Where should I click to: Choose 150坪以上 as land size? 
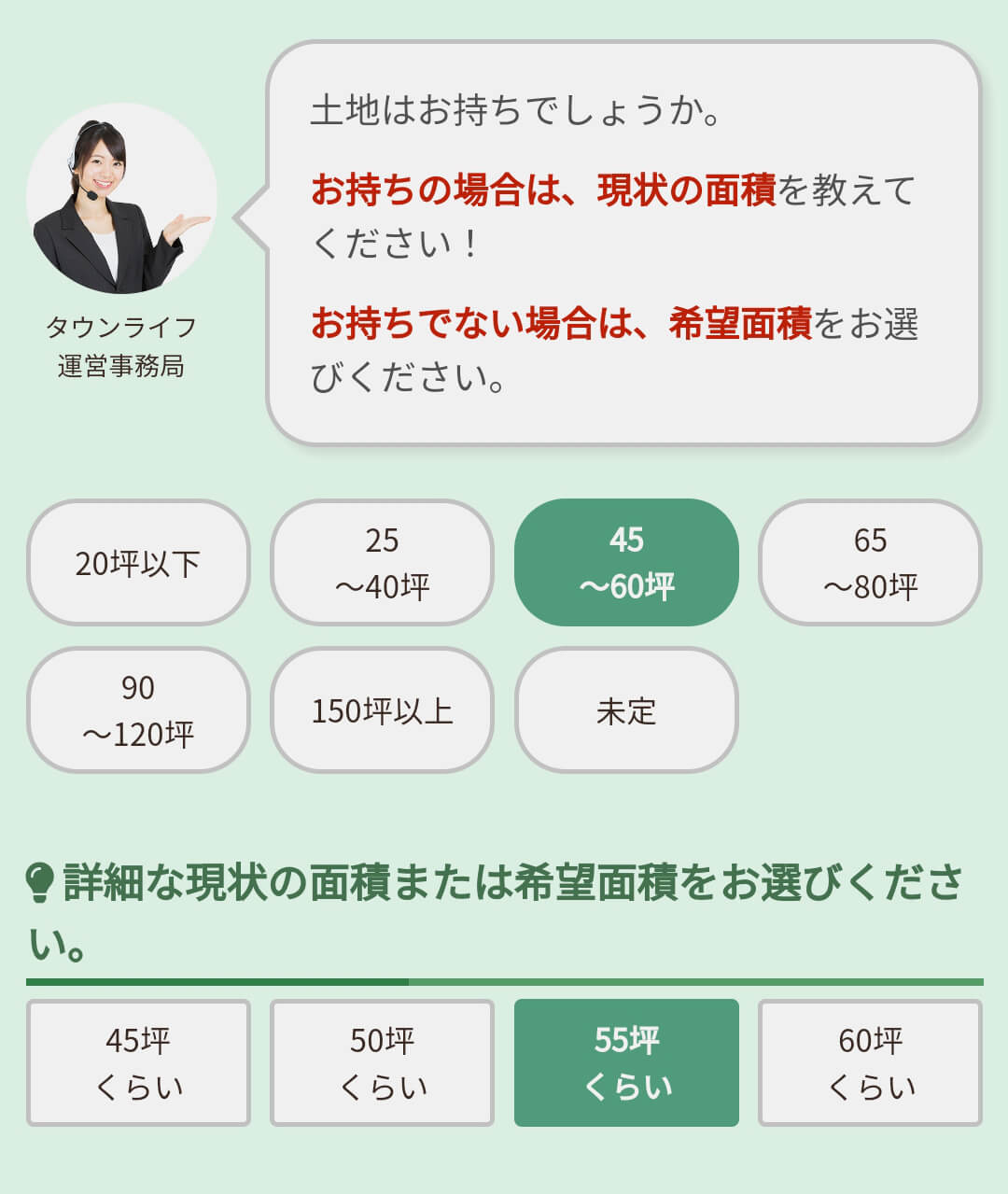click(382, 709)
